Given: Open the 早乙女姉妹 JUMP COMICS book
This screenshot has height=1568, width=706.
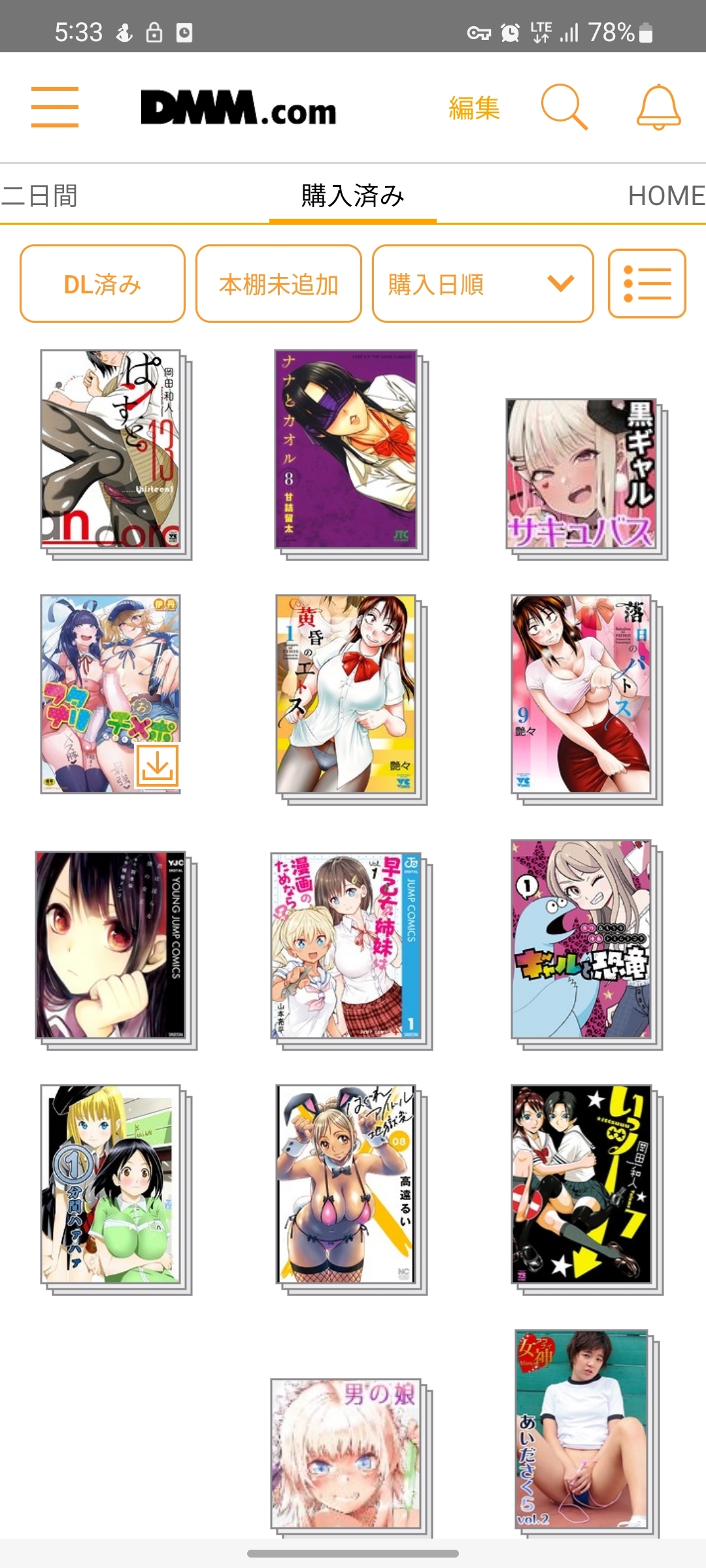Looking at the screenshot, I should tap(345, 945).
